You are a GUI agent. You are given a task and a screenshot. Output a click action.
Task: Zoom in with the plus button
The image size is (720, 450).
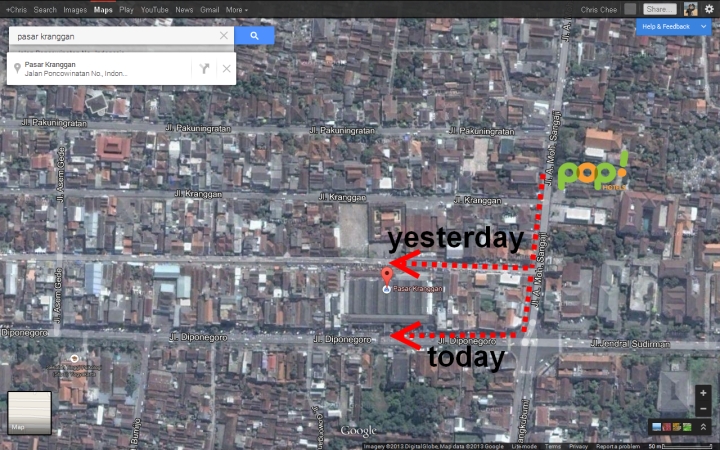704,393
